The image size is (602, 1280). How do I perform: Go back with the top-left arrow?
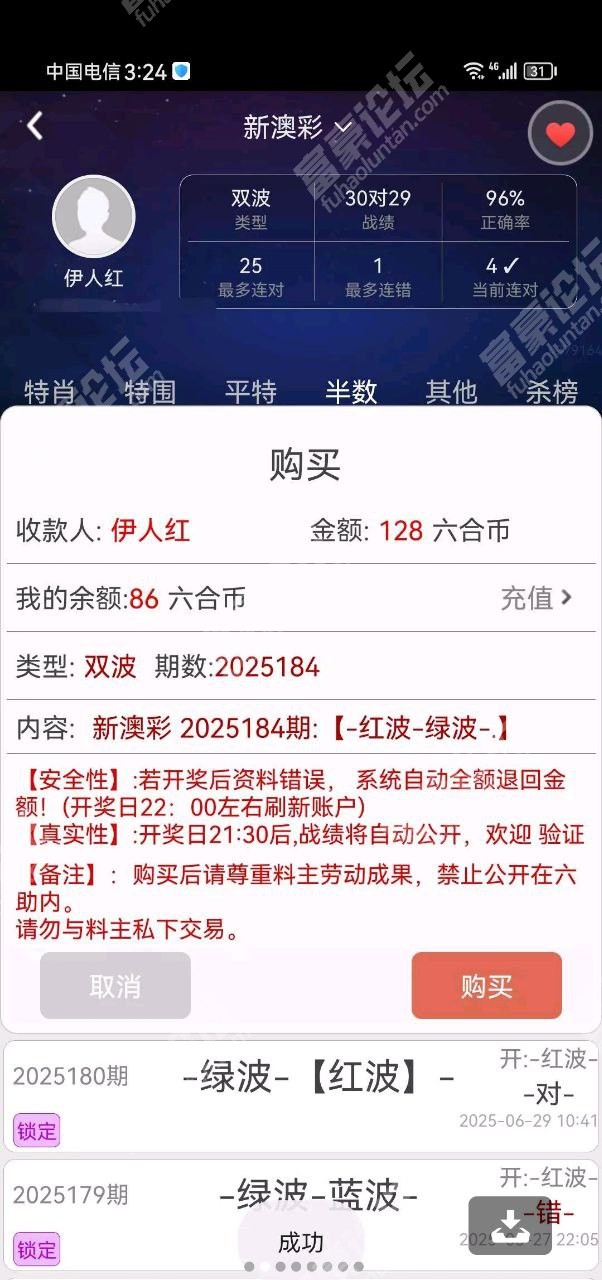pyautogui.click(x=35, y=126)
